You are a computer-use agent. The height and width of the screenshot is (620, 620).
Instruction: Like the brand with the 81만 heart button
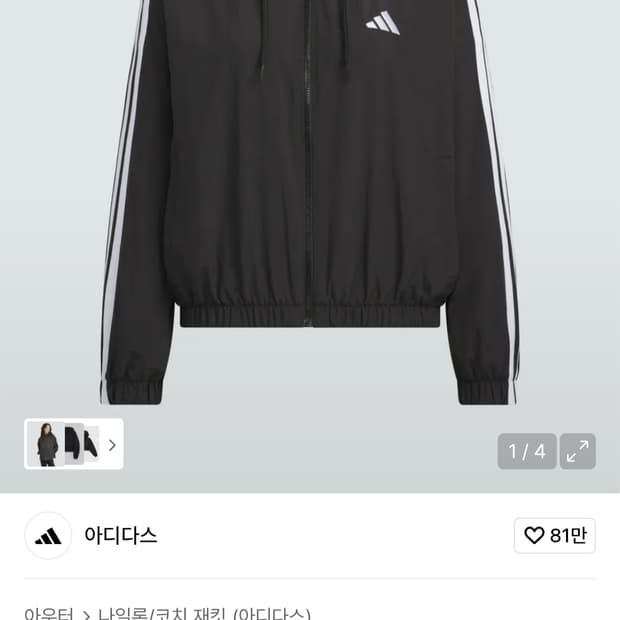pos(555,535)
